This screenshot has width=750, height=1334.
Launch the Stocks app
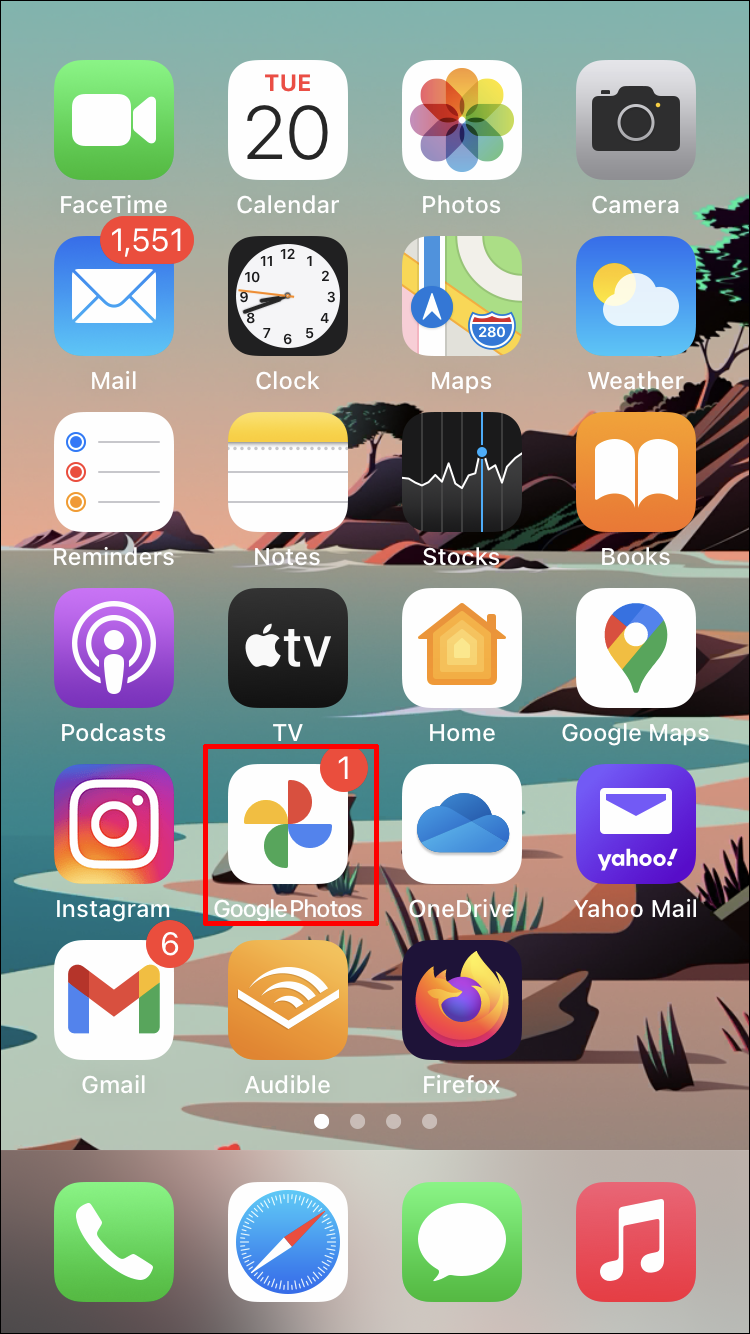pos(462,472)
